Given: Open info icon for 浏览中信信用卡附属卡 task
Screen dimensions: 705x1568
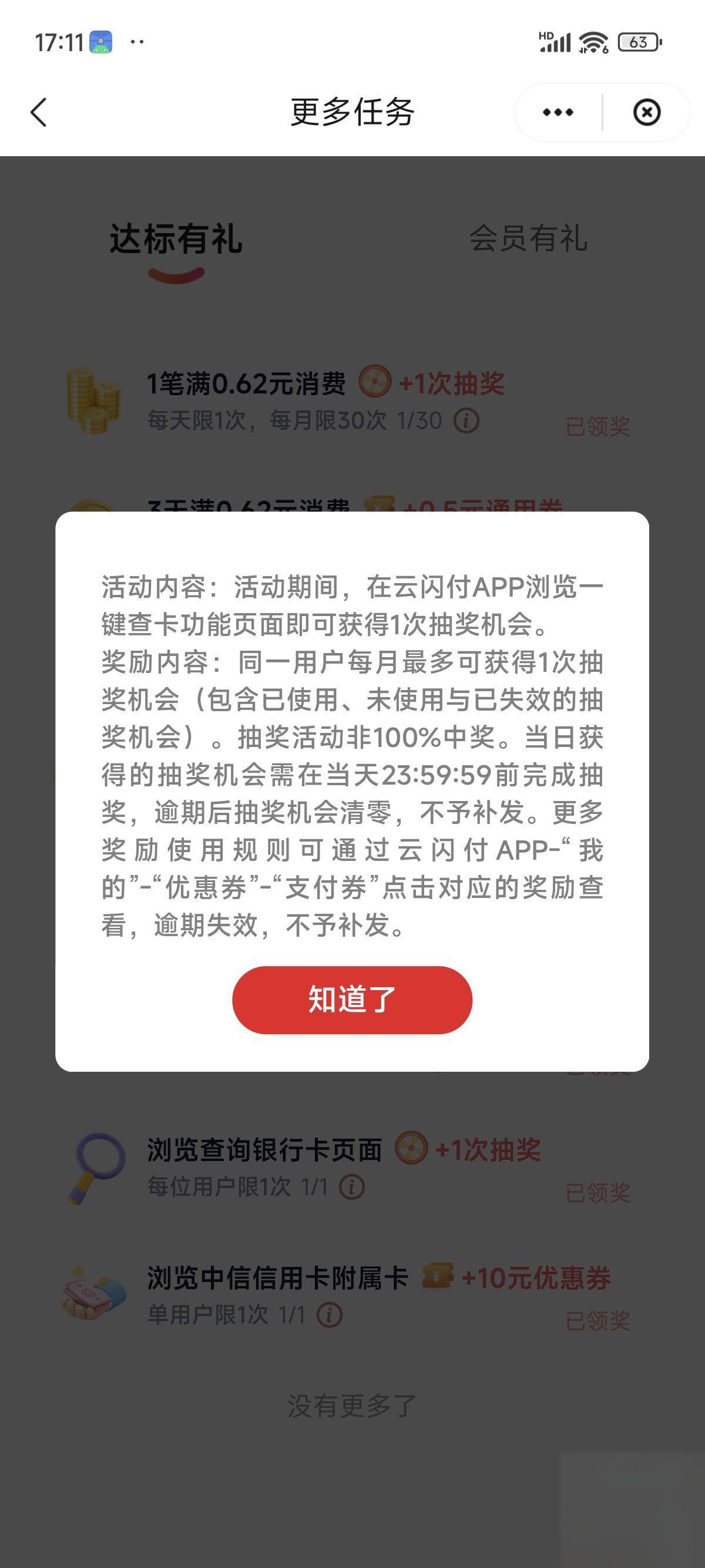Looking at the screenshot, I should [x=330, y=1315].
